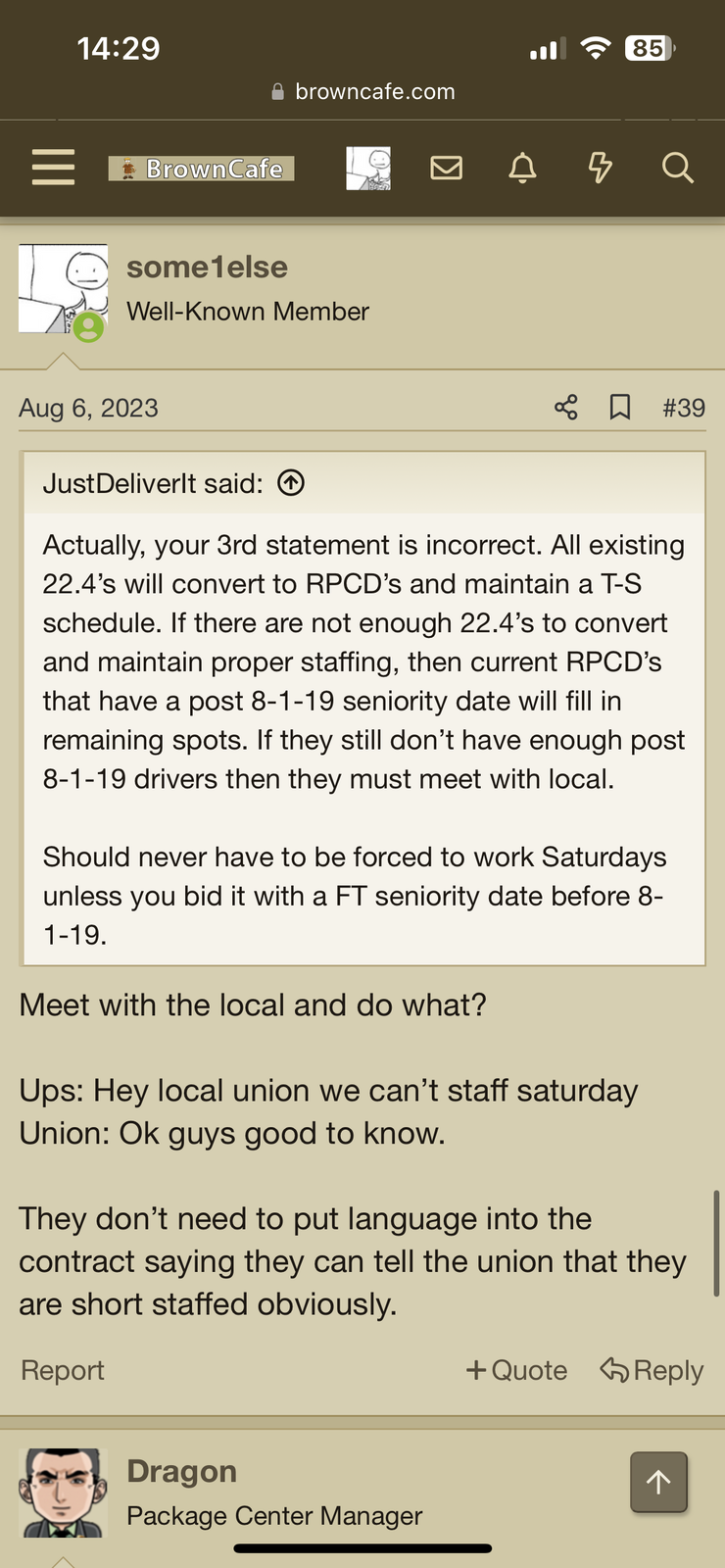View Dragon's avatar profile

(63, 1493)
